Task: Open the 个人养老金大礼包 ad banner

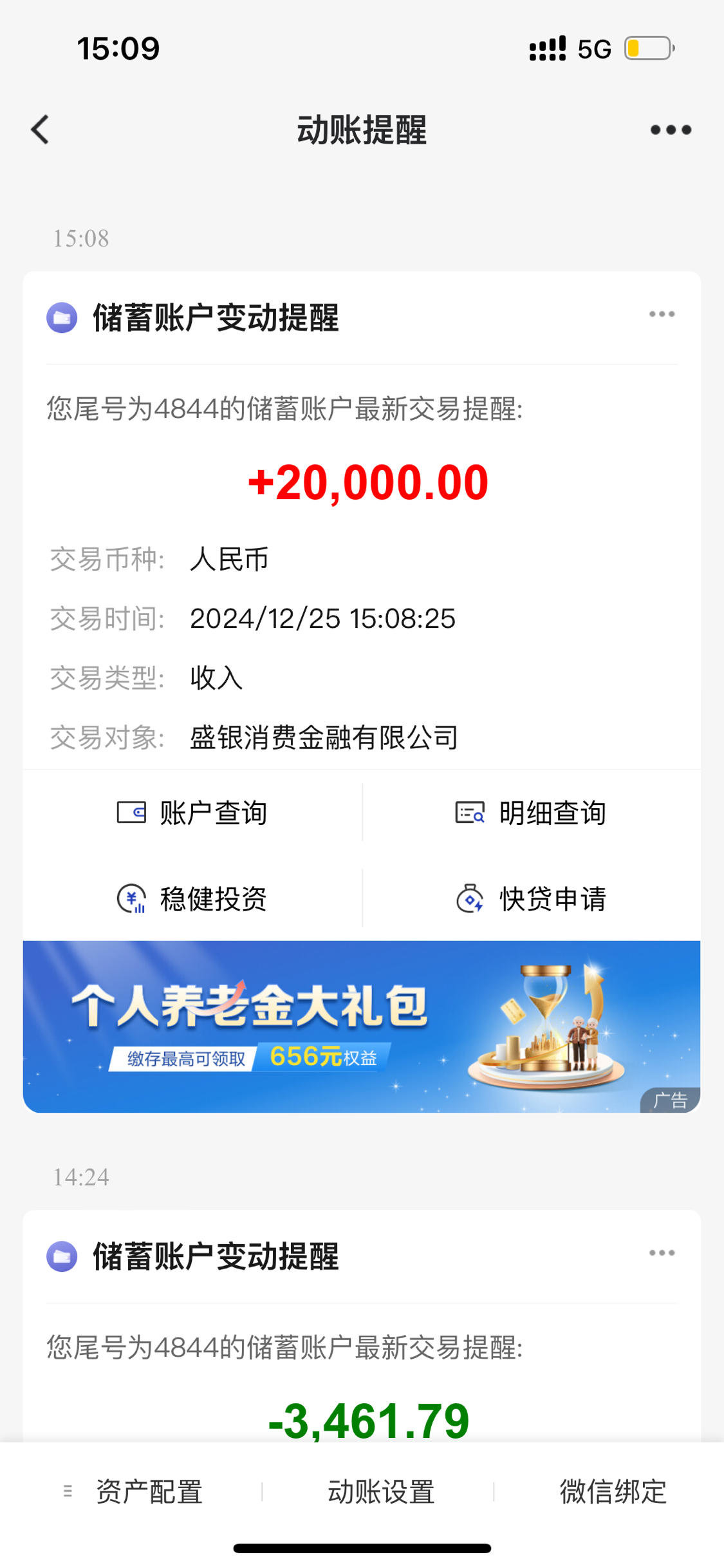Action: coord(362,1026)
